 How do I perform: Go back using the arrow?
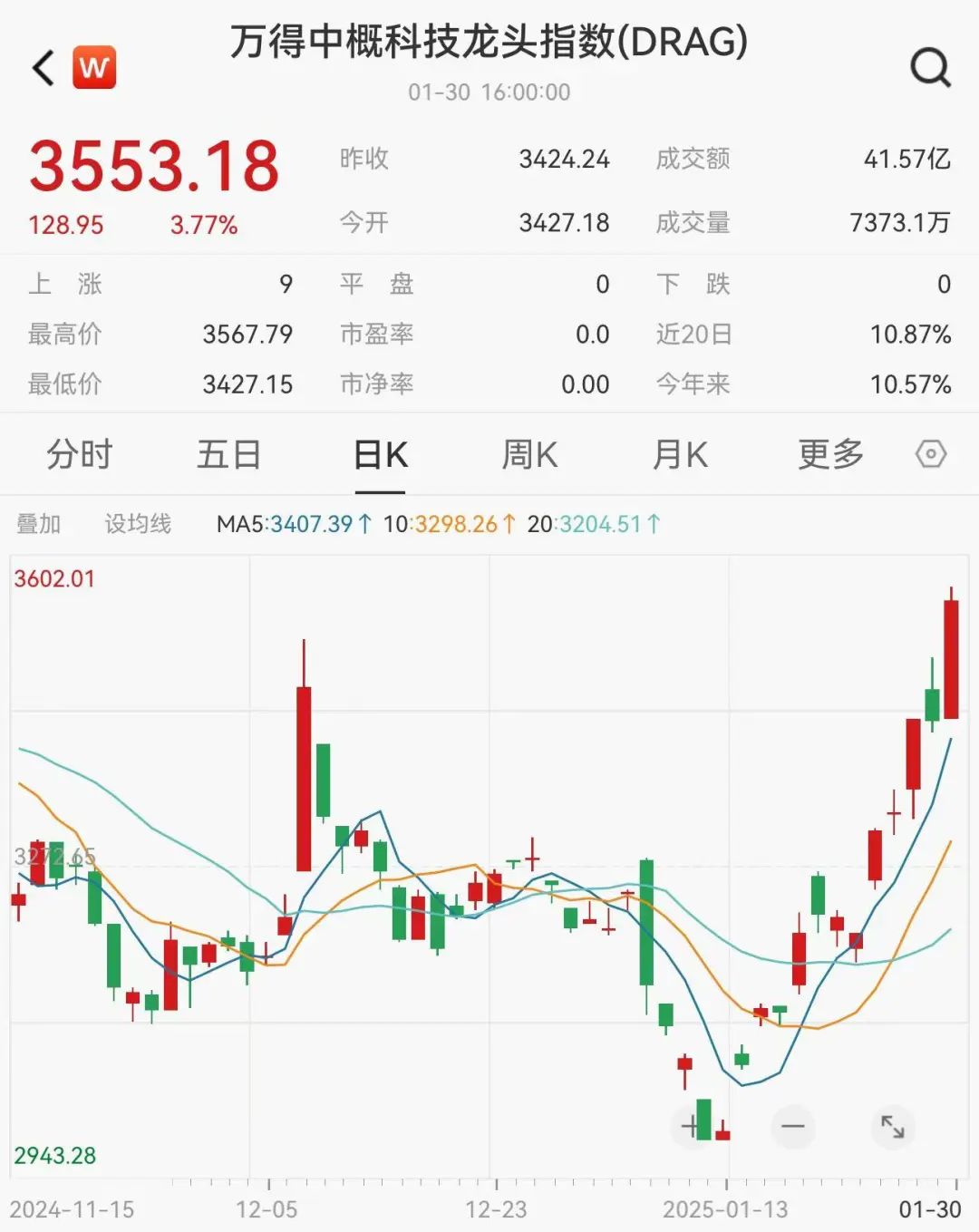tap(44, 68)
